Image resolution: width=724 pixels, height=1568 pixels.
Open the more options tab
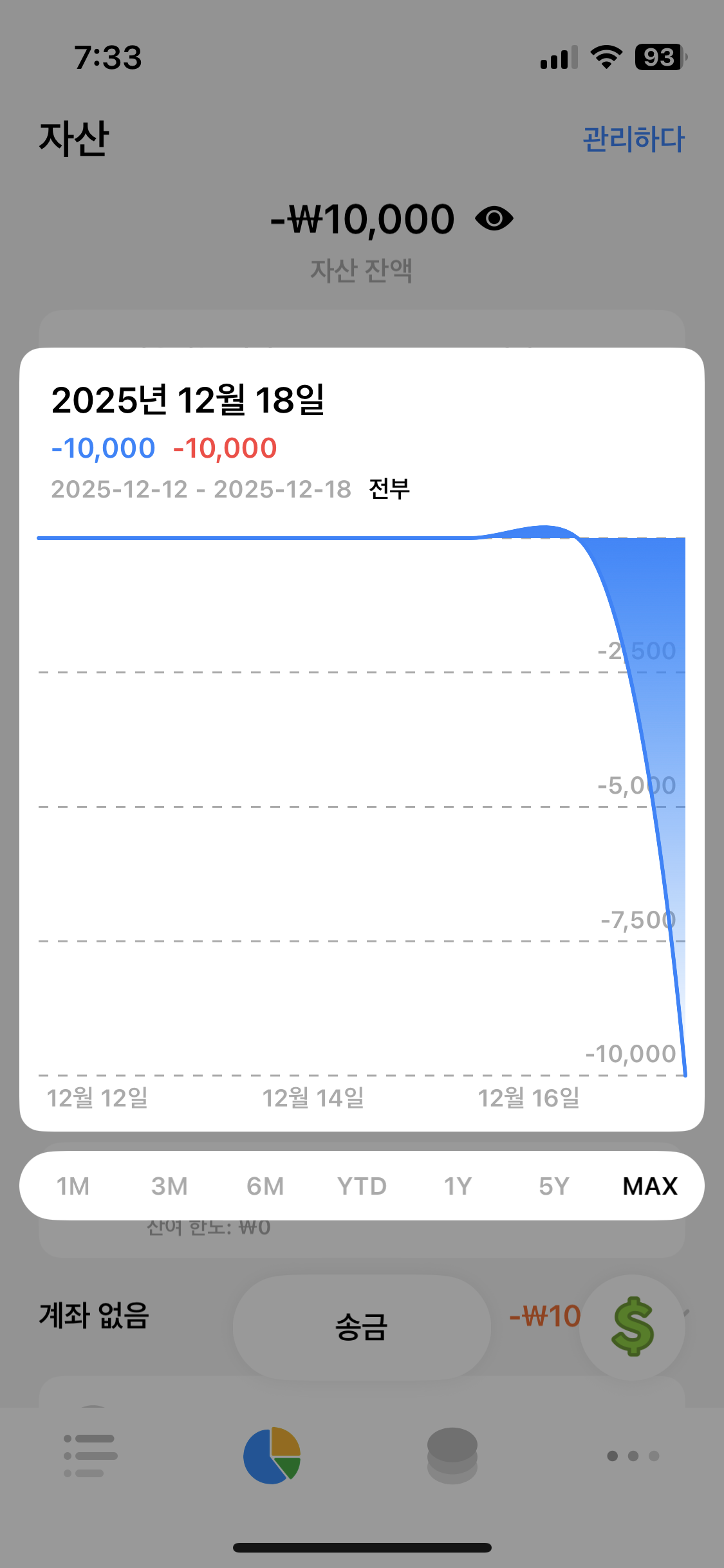[x=633, y=1455]
